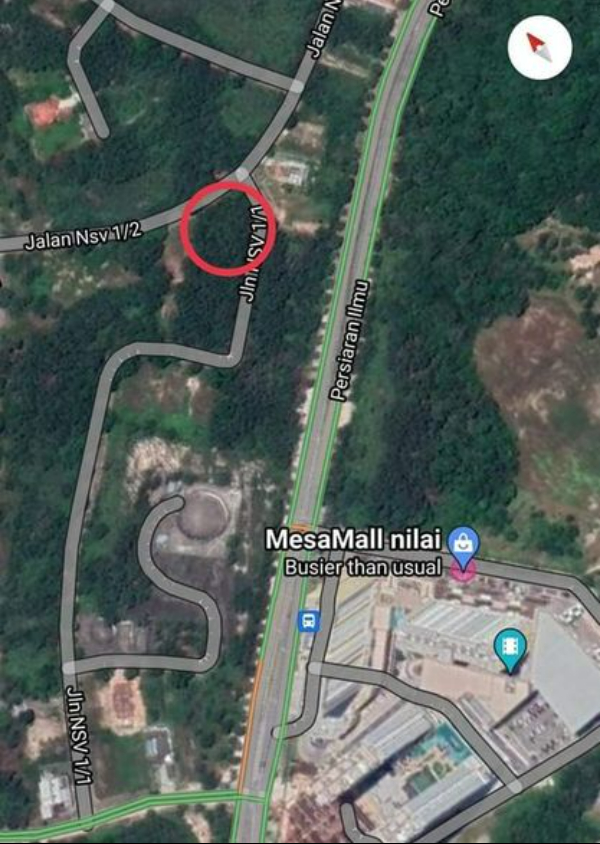Open the MesaMall nilai shopping pin
This screenshot has width=600, height=844.
click(463, 544)
